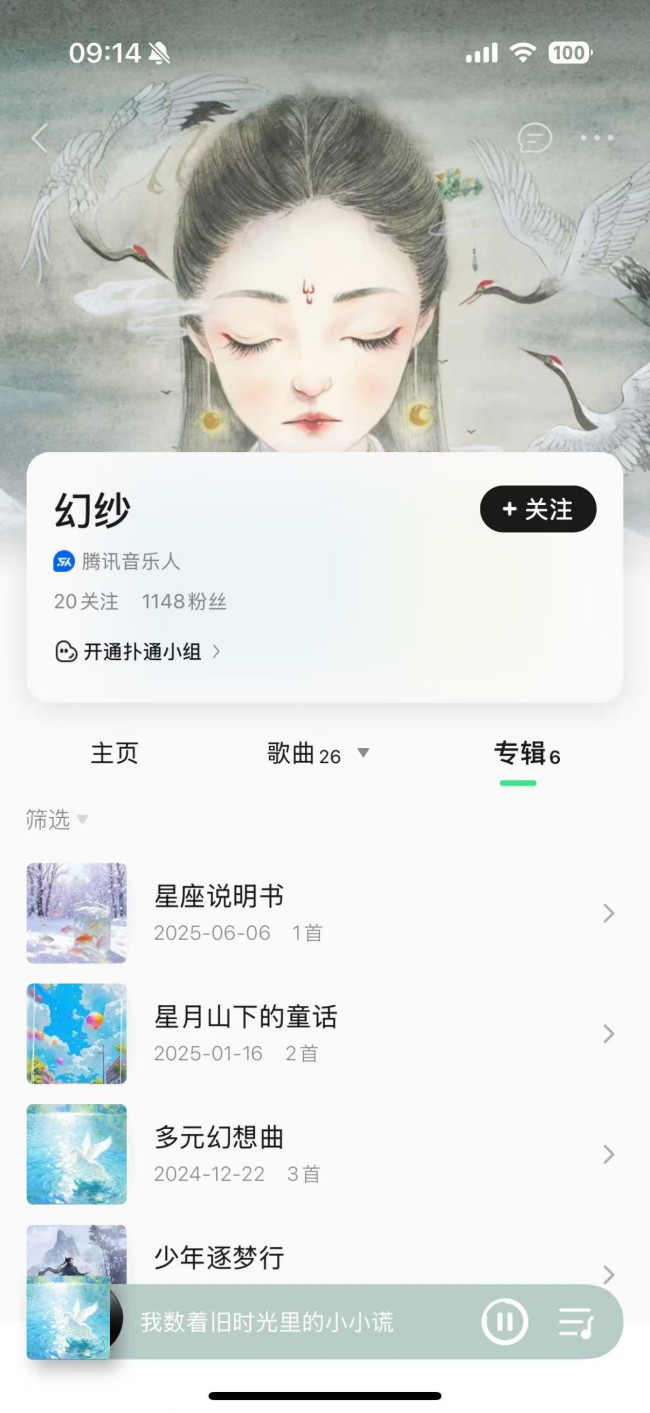Open the 开通扑通小组 link
650x1413 pixels.
pyautogui.click(x=138, y=652)
